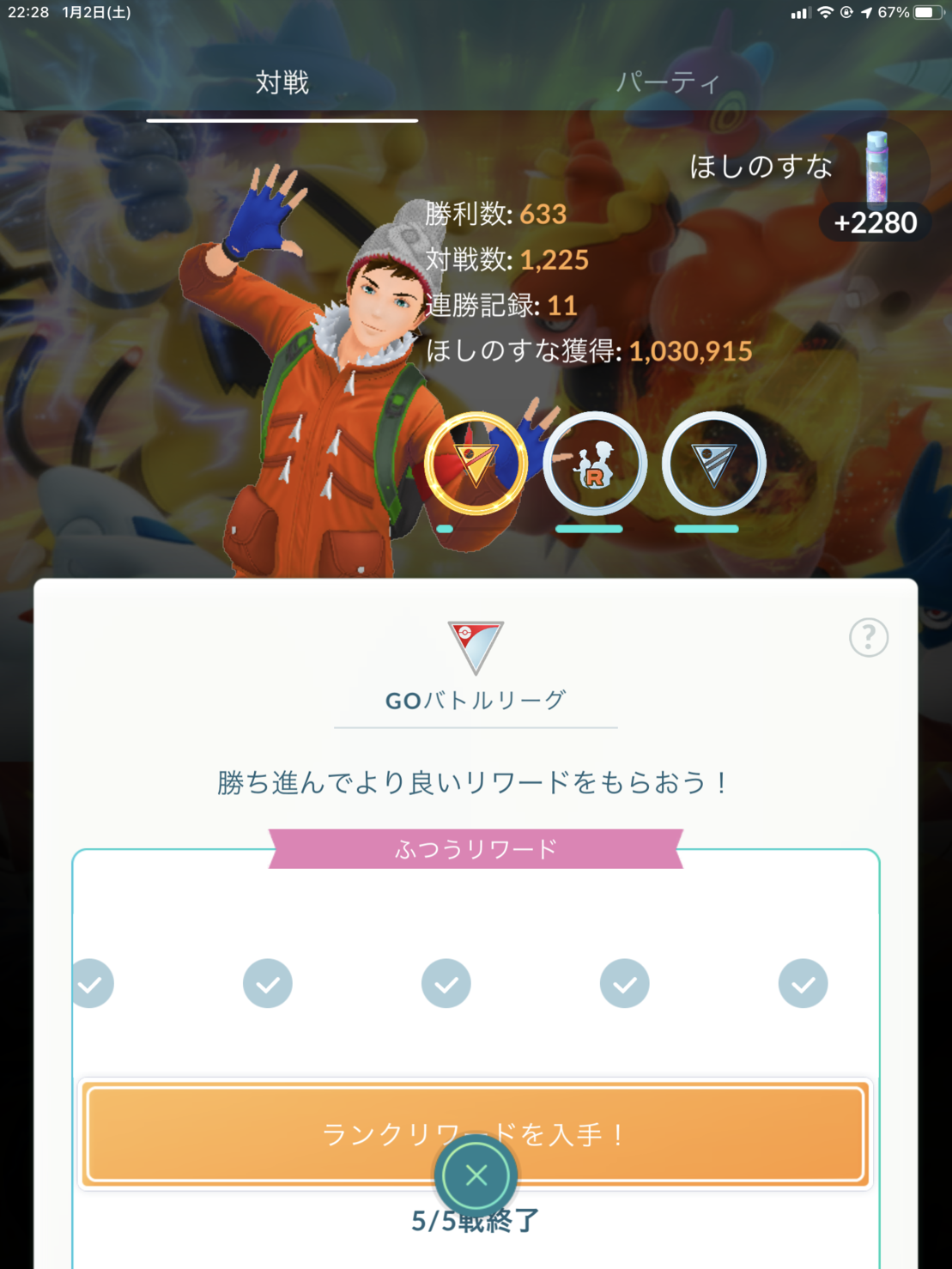Switch to the パーティ tab
Viewport: 952px width, 1269px height.
(x=668, y=82)
